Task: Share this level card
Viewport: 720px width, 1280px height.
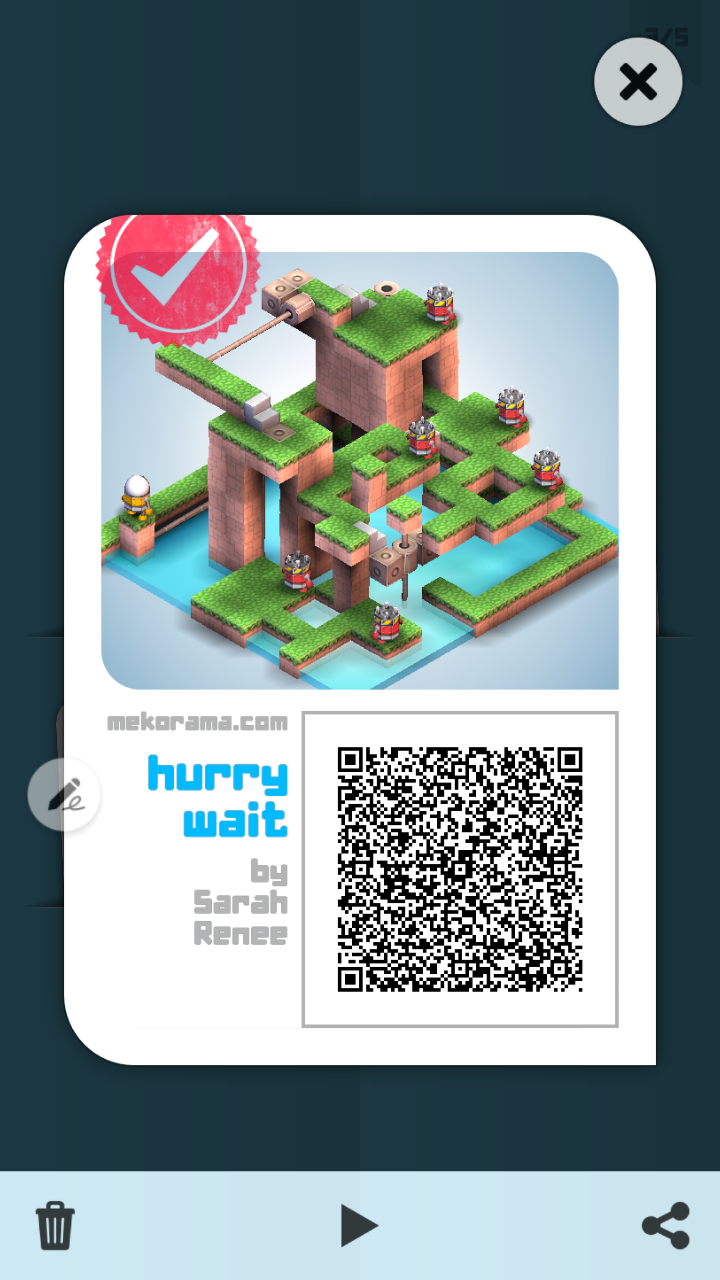Action: 665,1225
